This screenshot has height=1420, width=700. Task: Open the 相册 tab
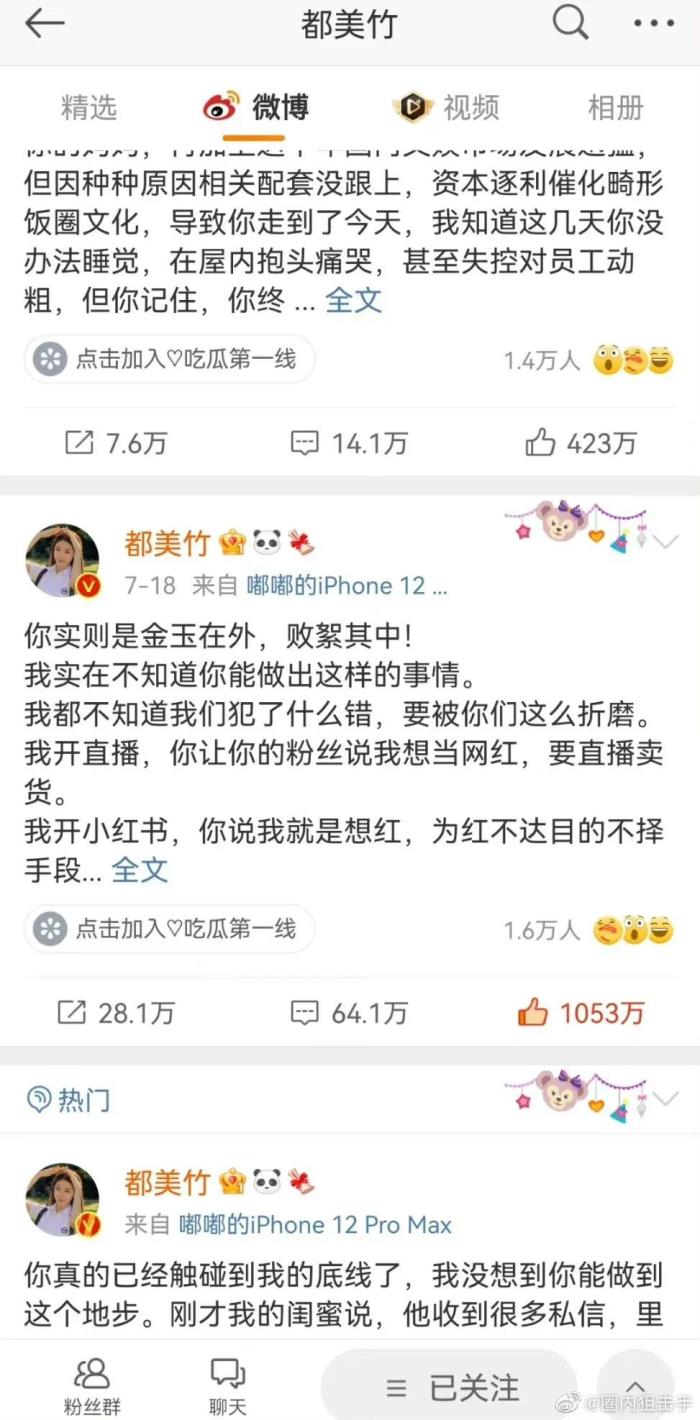tap(615, 107)
